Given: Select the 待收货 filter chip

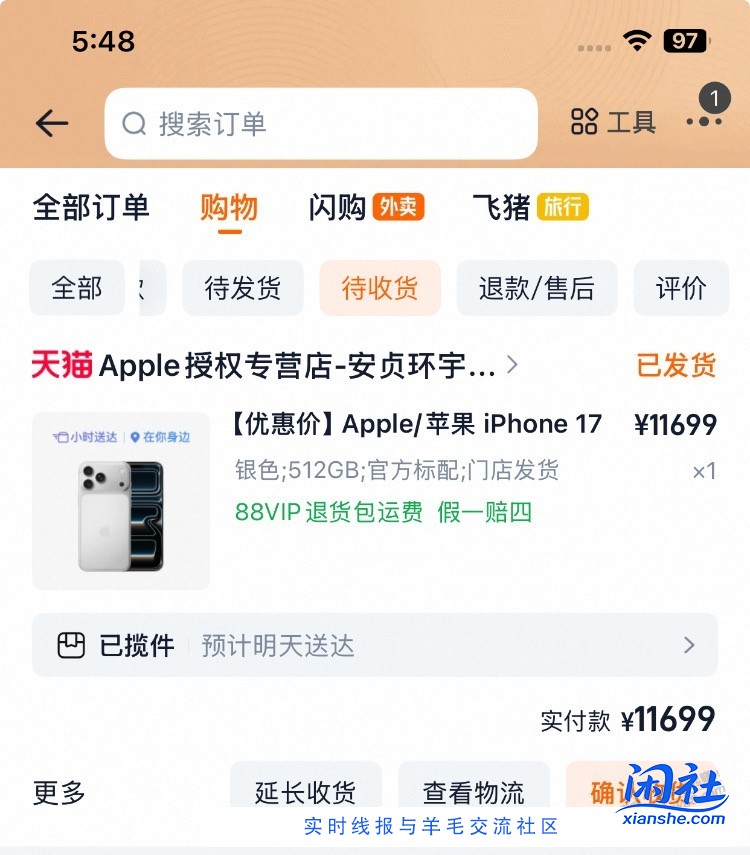Looking at the screenshot, I should [x=380, y=287].
